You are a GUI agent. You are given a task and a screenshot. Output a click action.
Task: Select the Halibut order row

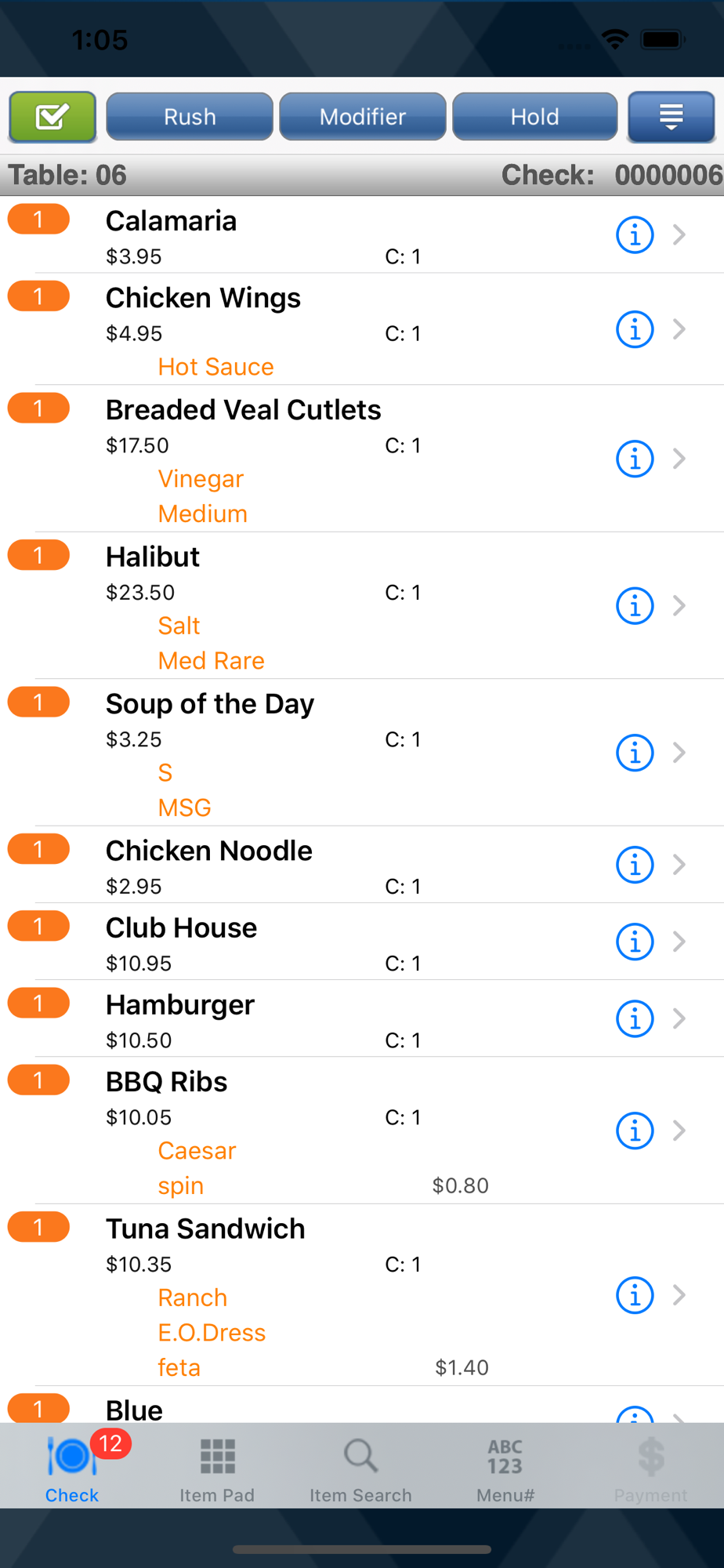(362, 605)
